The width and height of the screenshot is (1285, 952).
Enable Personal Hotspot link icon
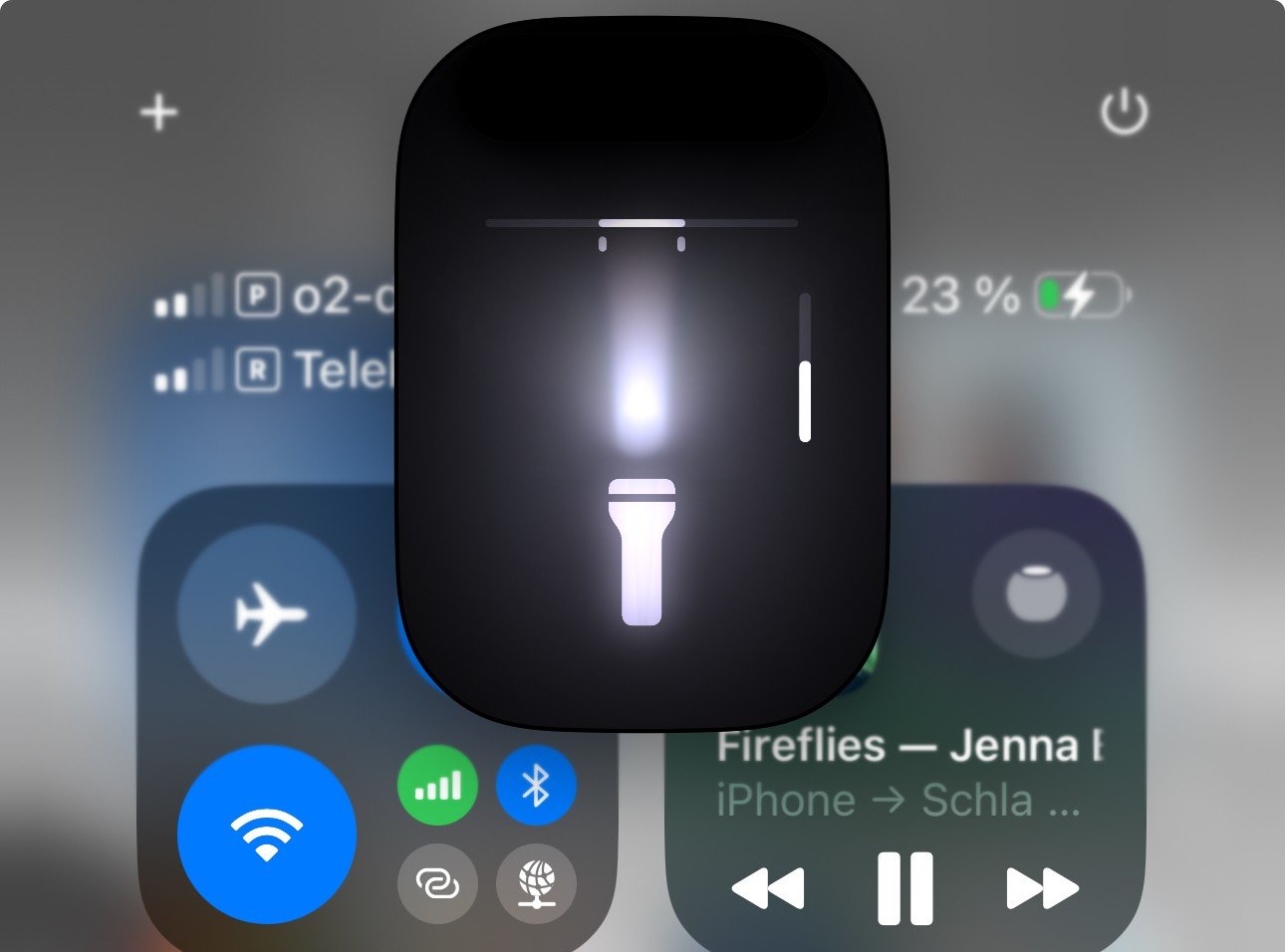coord(437,883)
